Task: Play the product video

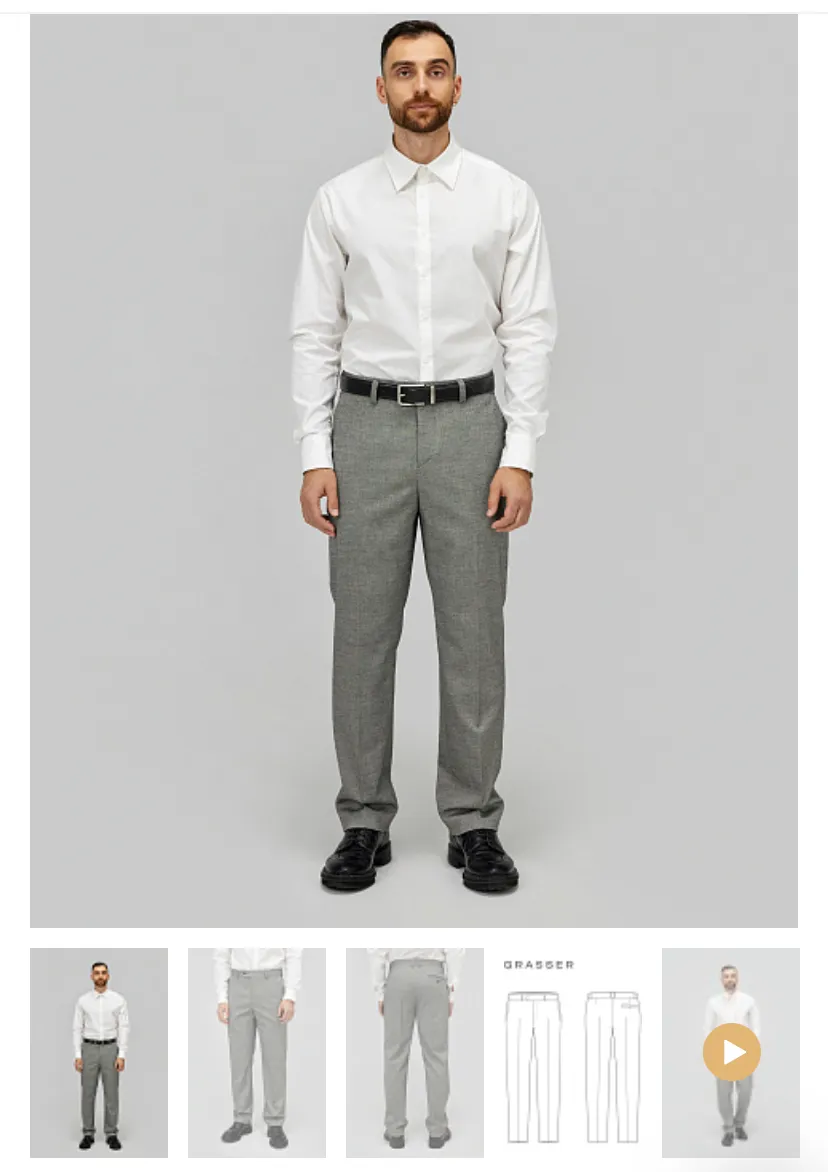Action: coord(731,1052)
